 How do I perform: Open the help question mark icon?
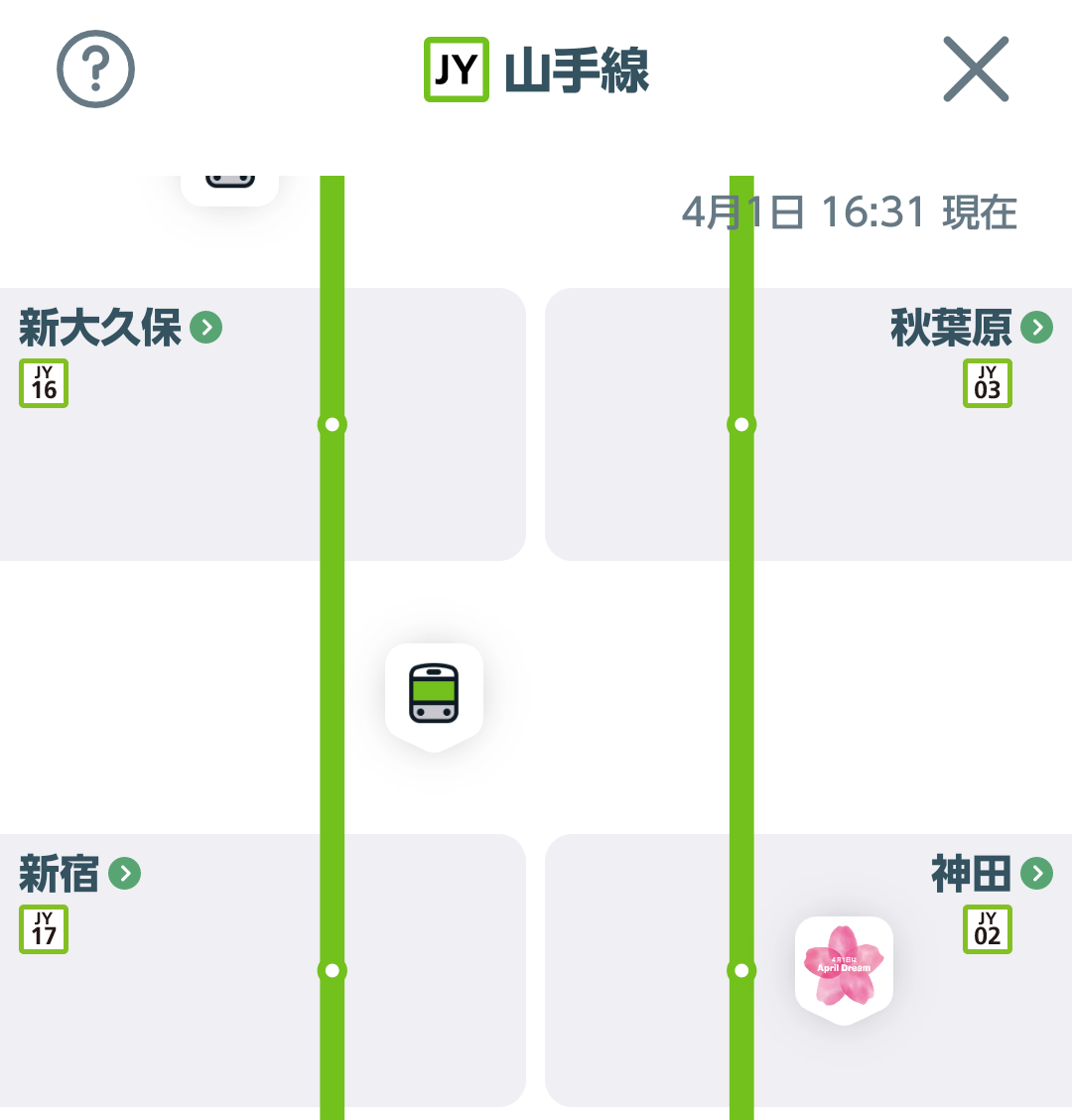click(95, 70)
